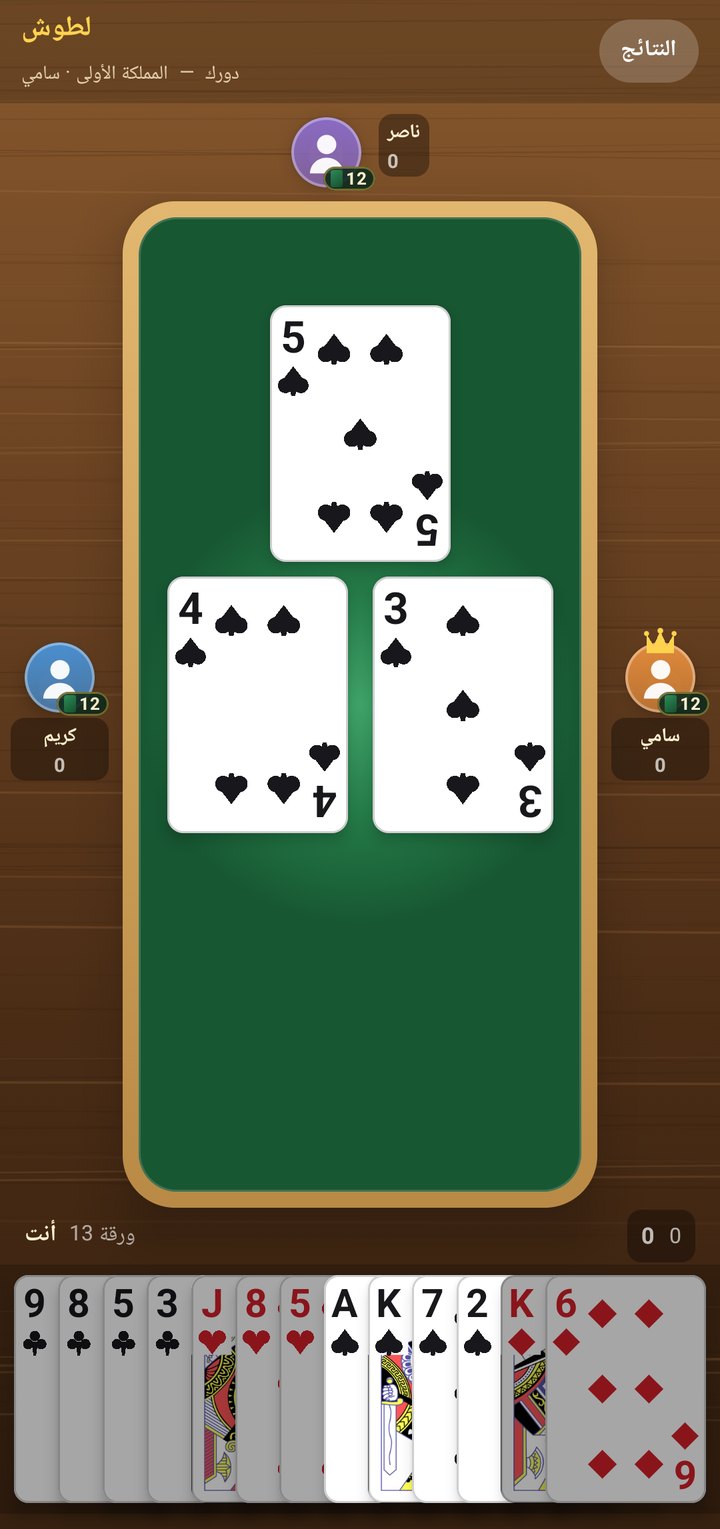
Task: Choose the 6 of diamonds card
Action: pos(626,1389)
